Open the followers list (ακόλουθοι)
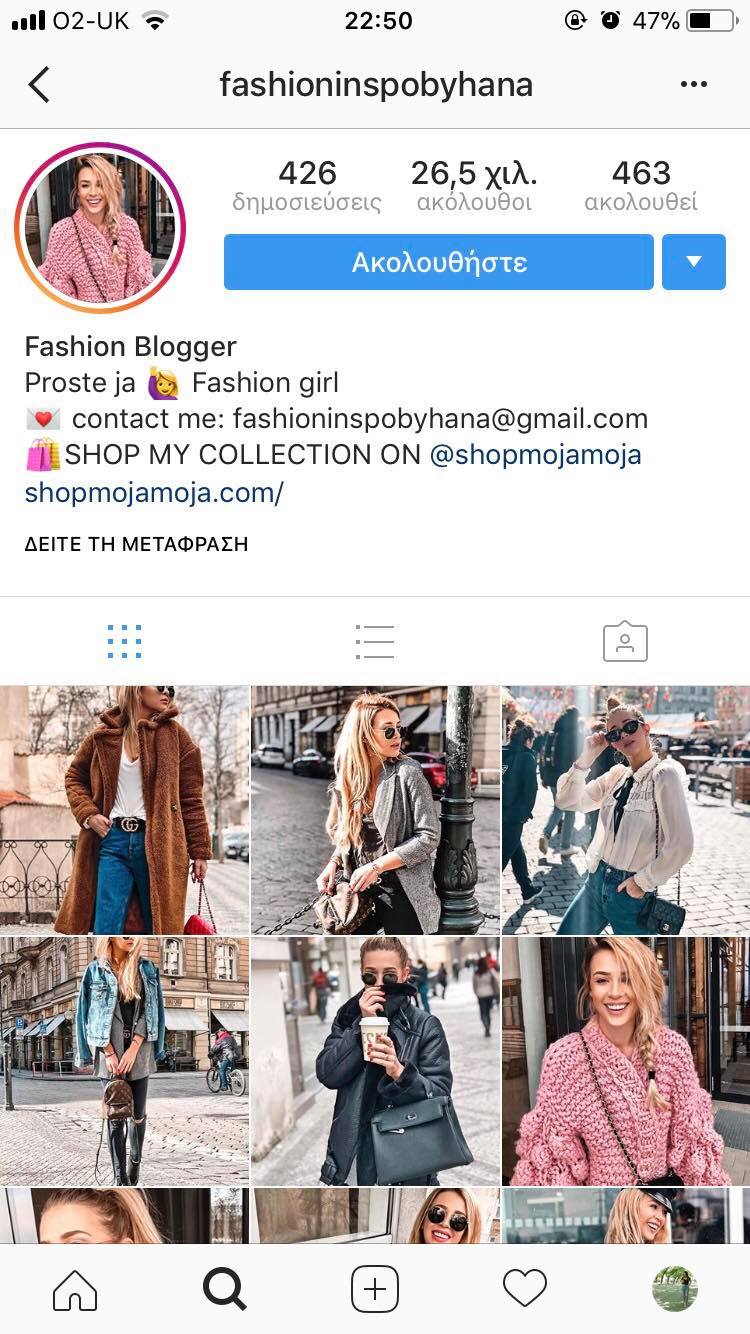 474,186
